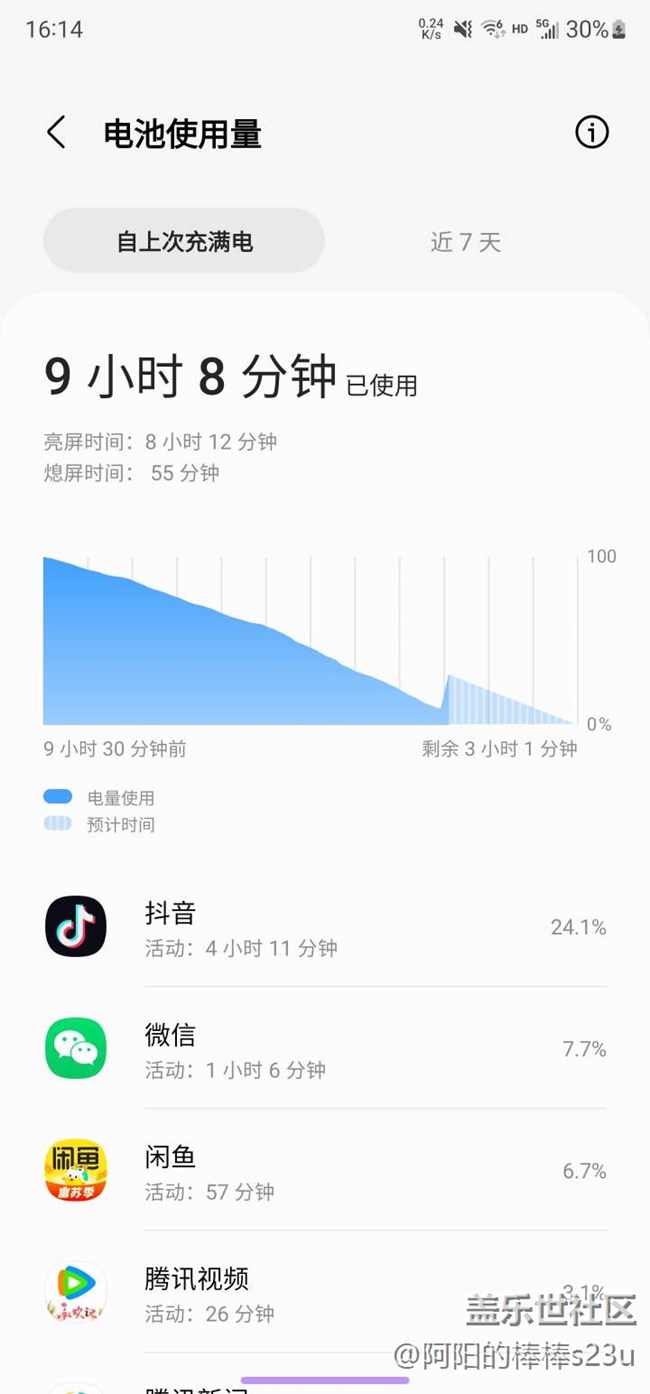The width and height of the screenshot is (650, 1394).
Task: Switch to the 近 7 天 tab
Action: [465, 241]
